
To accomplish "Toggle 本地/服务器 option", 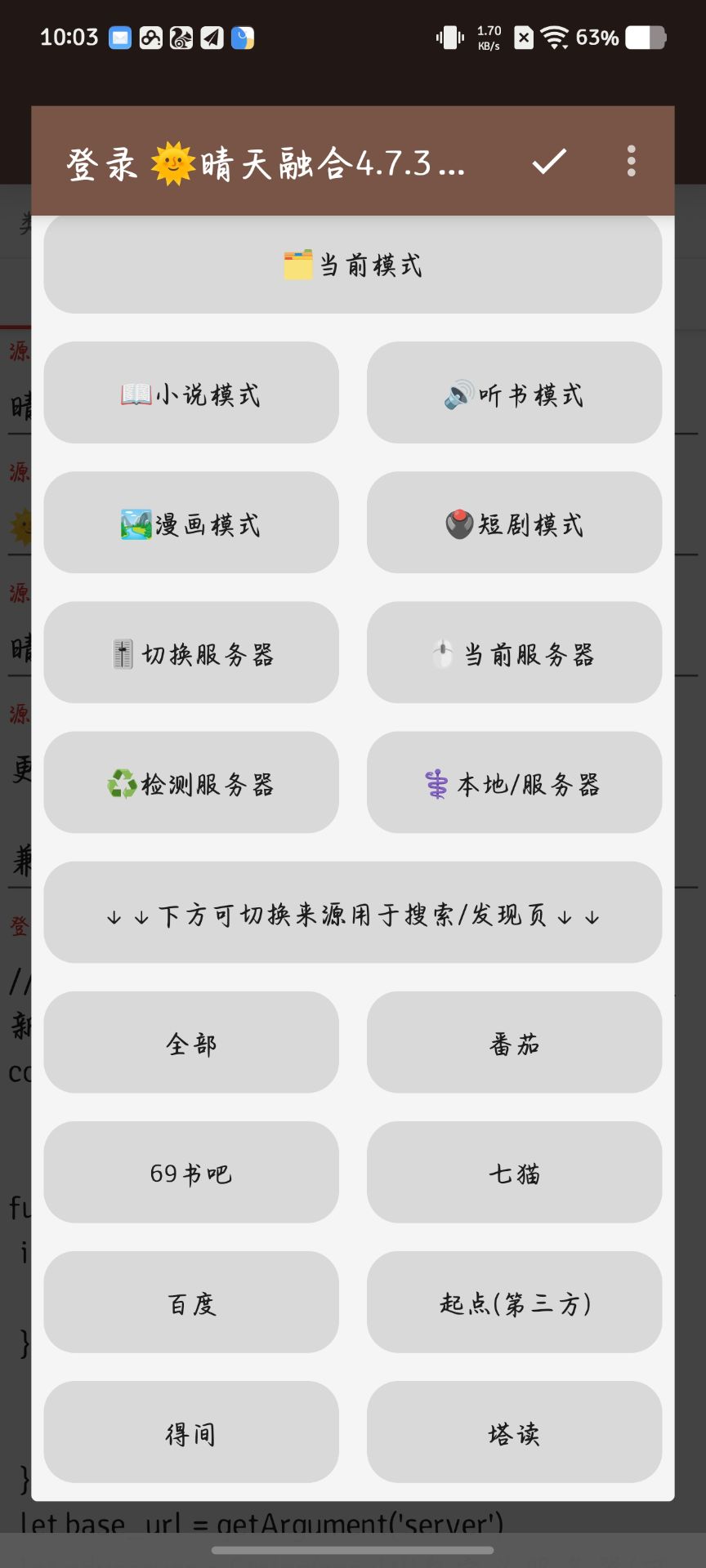I will point(514,782).
